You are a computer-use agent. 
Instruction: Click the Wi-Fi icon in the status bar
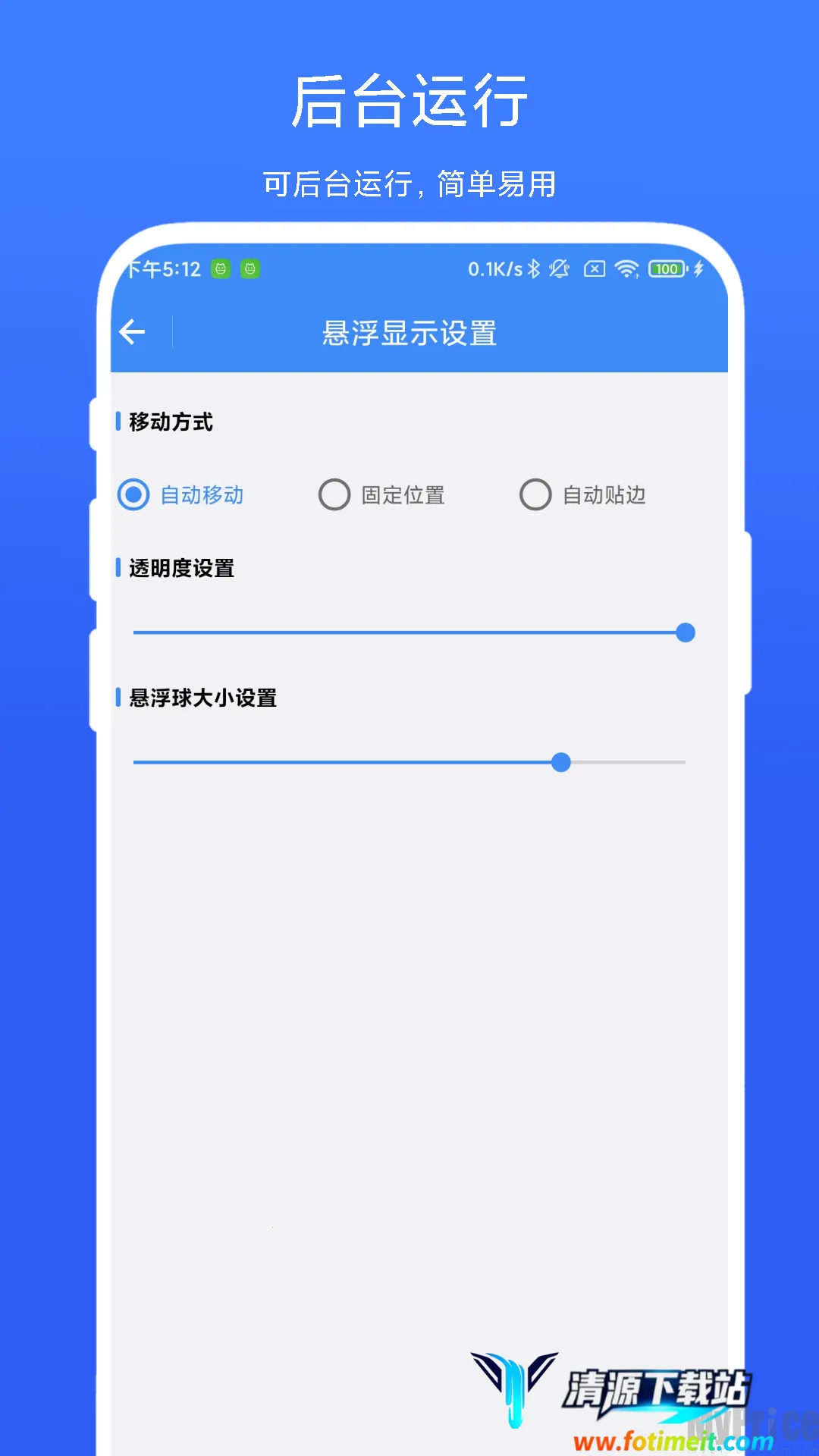point(627,268)
